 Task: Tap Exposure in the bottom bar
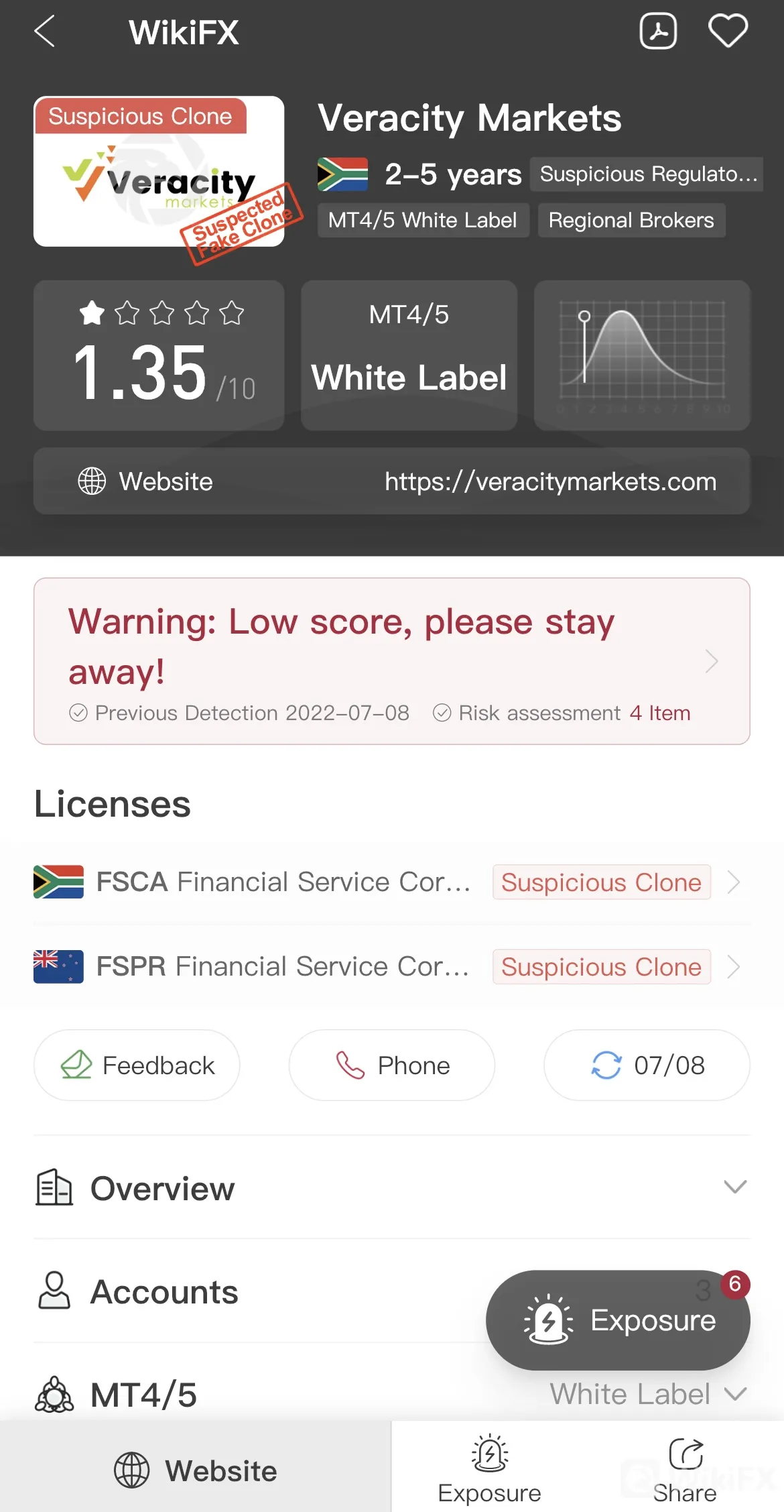(x=489, y=1470)
